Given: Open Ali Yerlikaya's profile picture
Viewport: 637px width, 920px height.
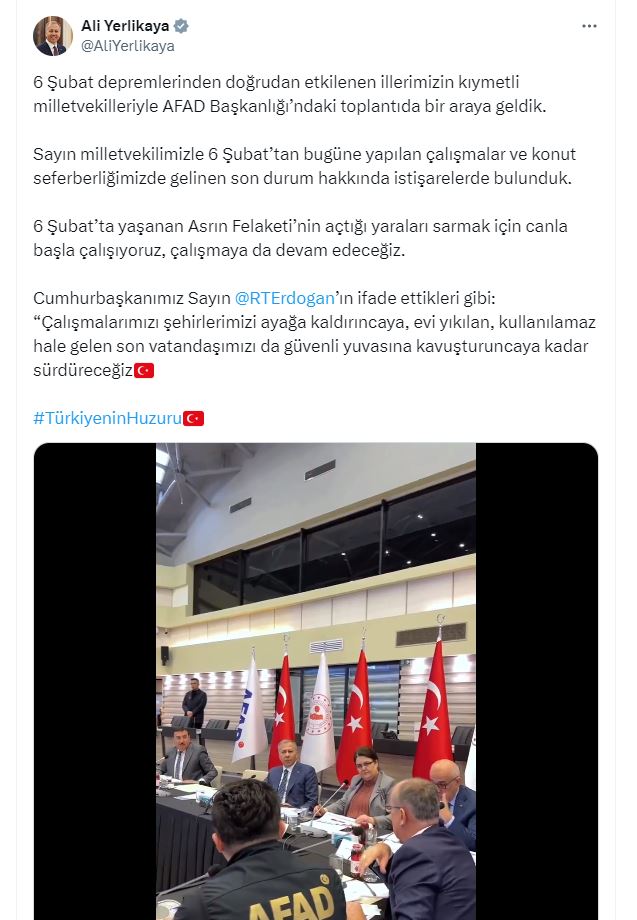Looking at the screenshot, I should [52, 36].
